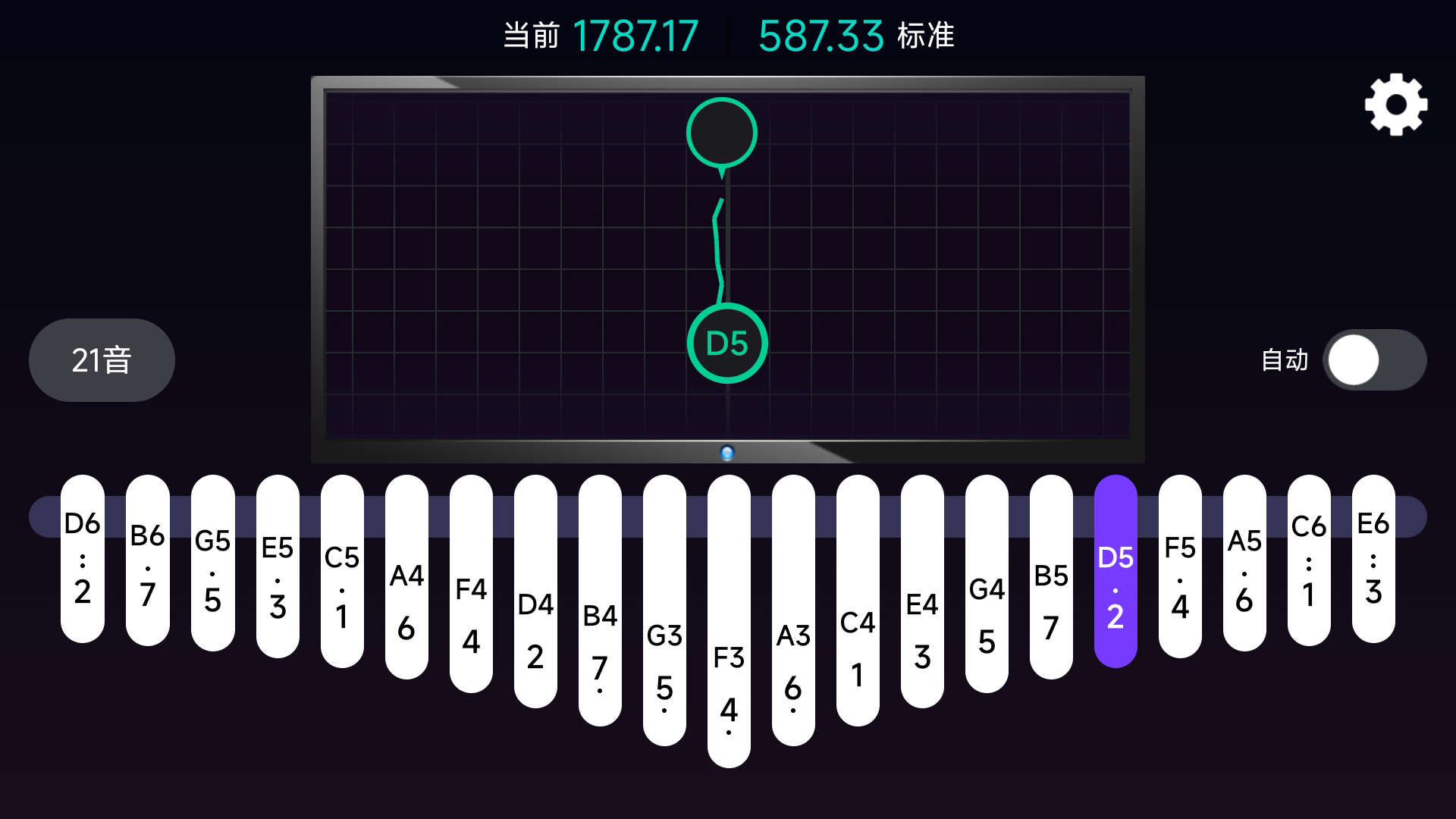Select the B6 tine
This screenshot has width=1456, height=819.
coord(147,561)
